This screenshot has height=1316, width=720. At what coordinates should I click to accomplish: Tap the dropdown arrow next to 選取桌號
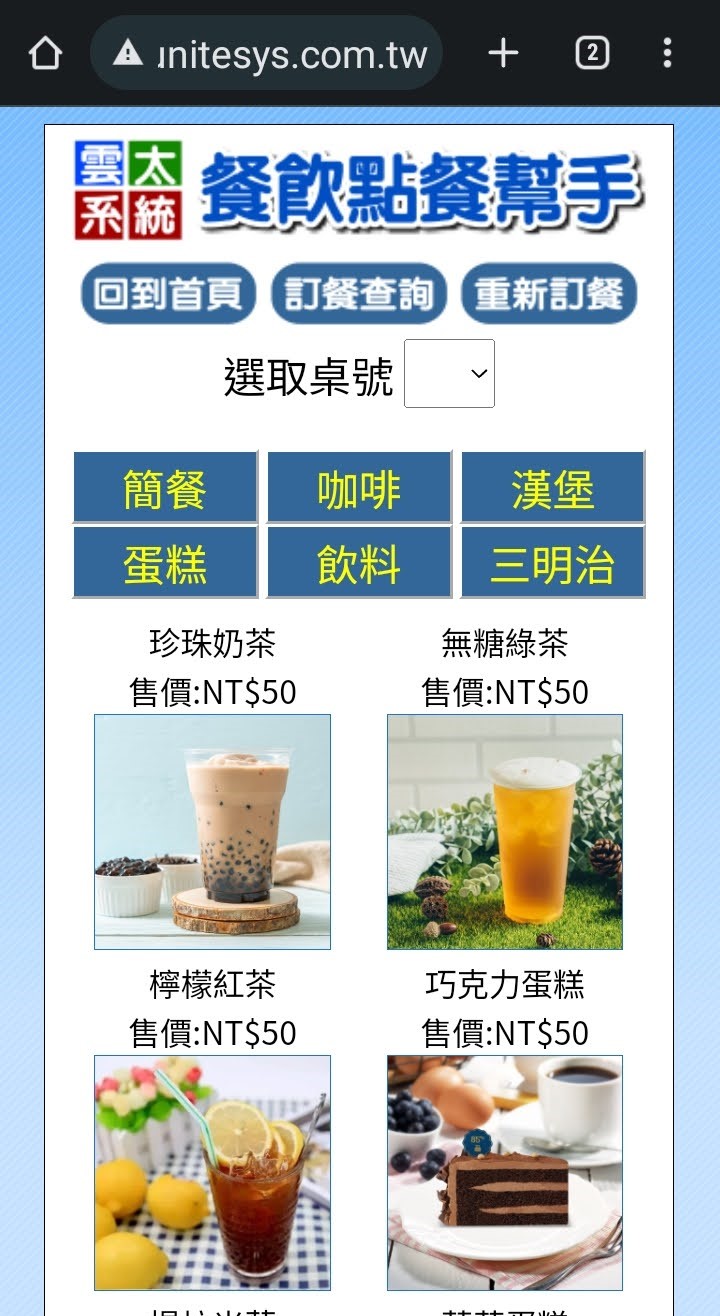478,373
